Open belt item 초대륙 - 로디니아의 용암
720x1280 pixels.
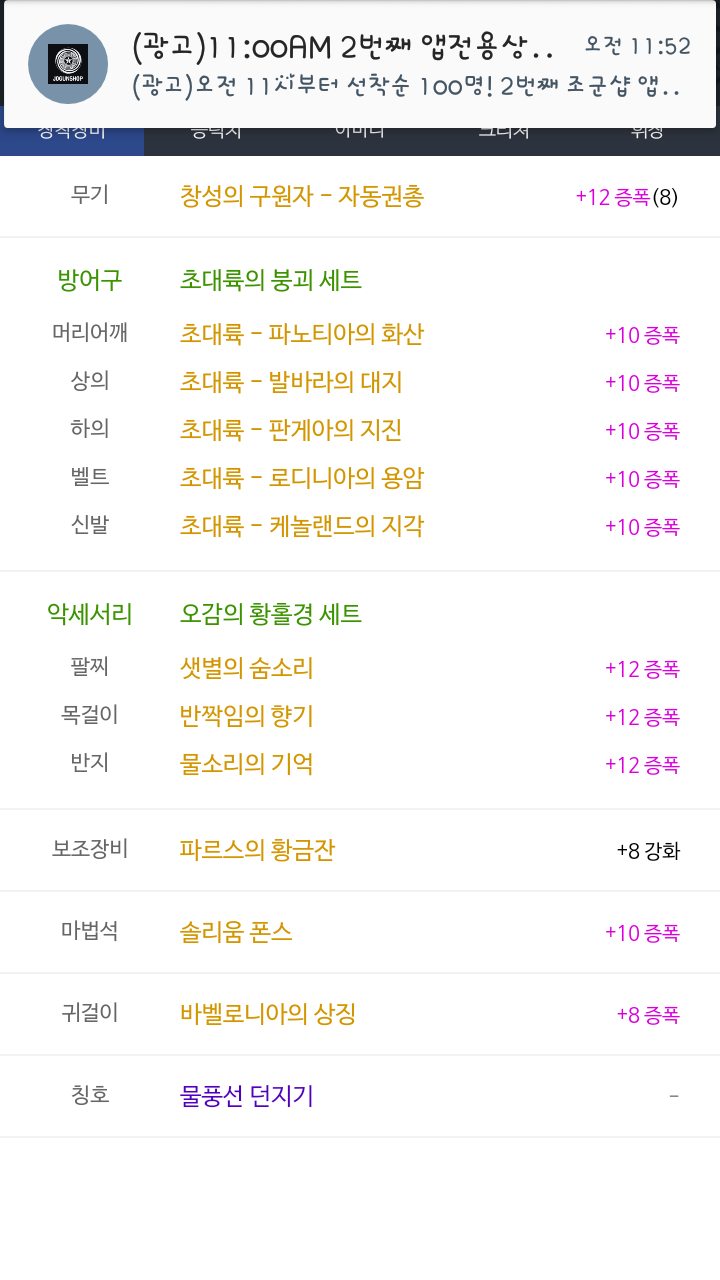pos(301,478)
